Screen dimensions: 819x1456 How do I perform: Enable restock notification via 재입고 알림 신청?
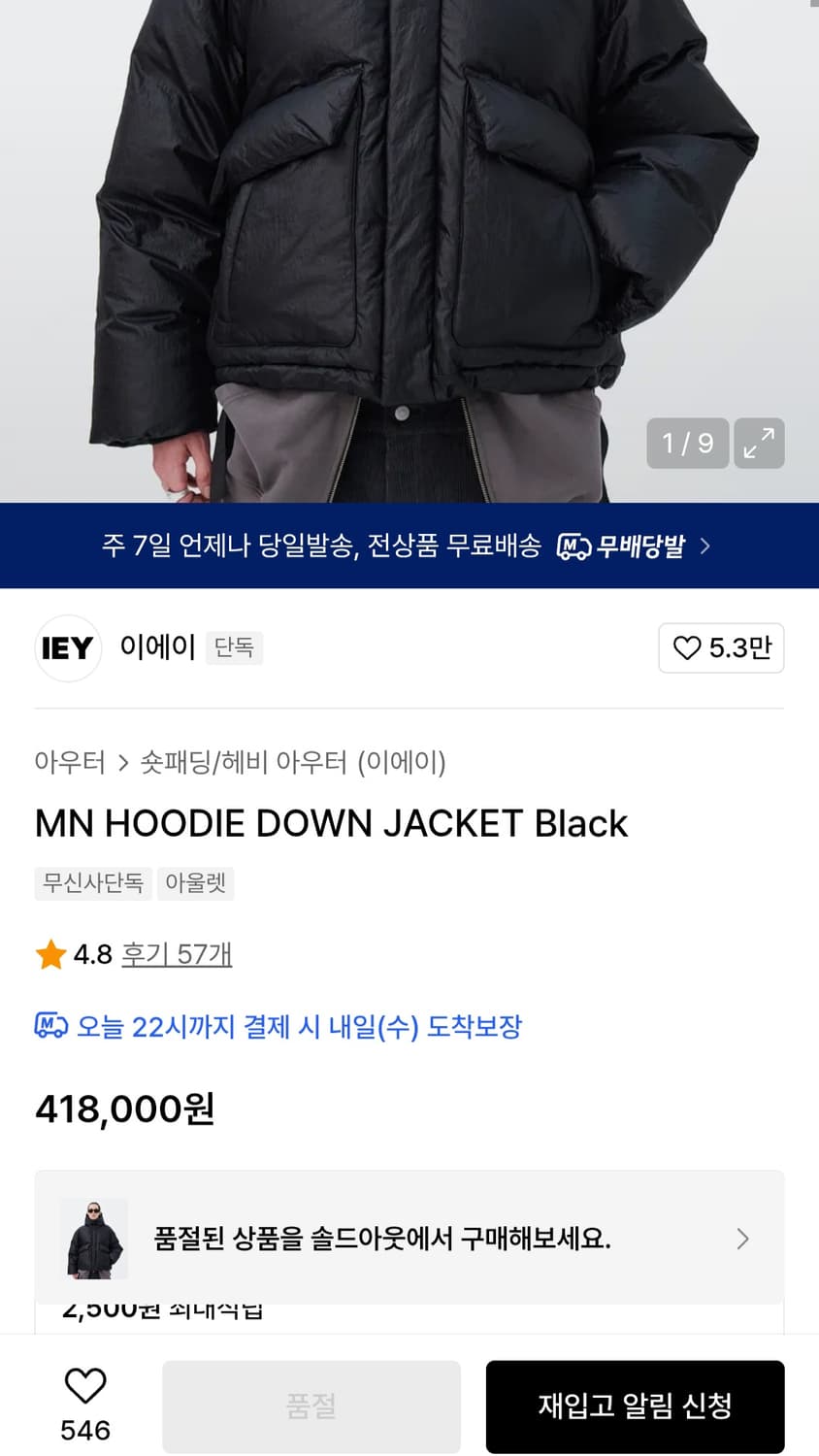[x=635, y=1405]
